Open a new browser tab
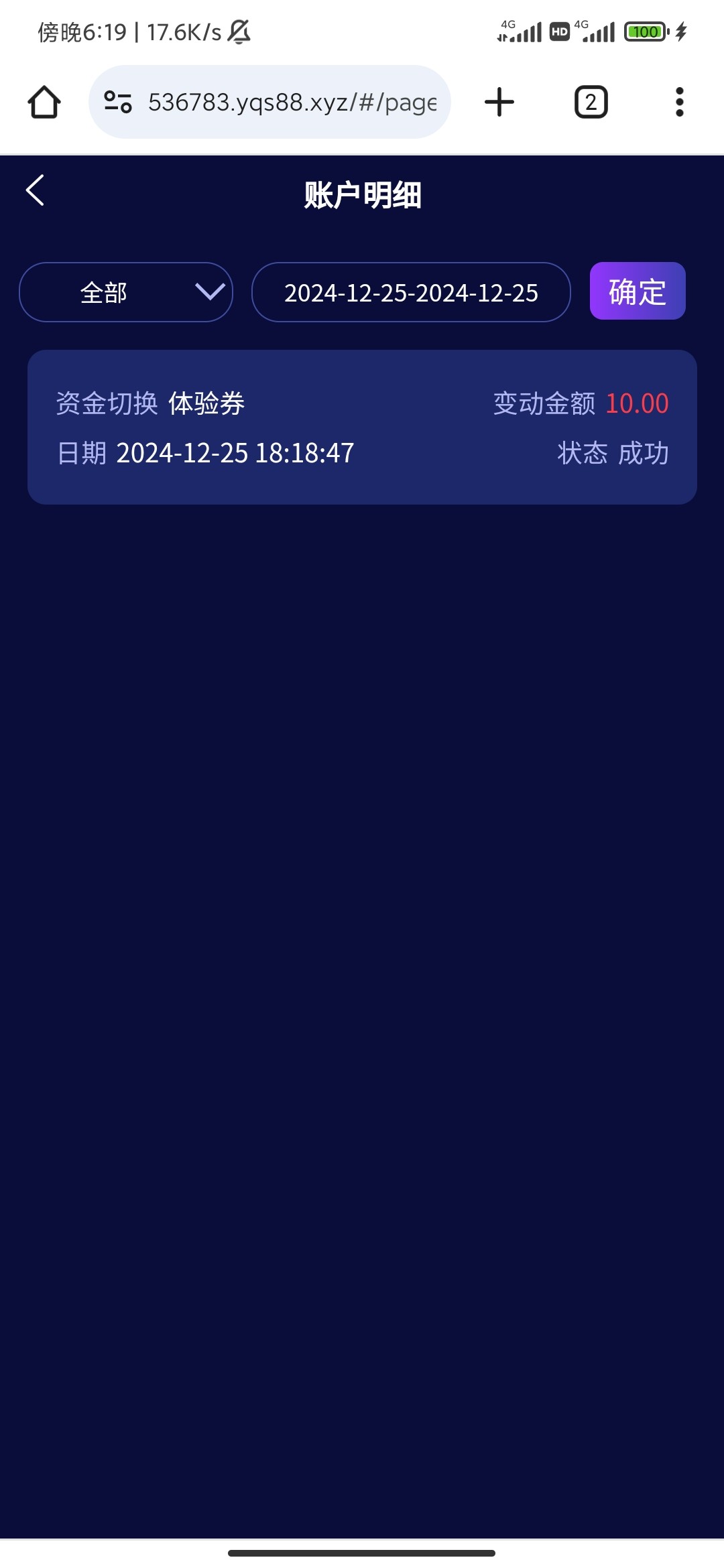The height and width of the screenshot is (1568, 724). [499, 102]
